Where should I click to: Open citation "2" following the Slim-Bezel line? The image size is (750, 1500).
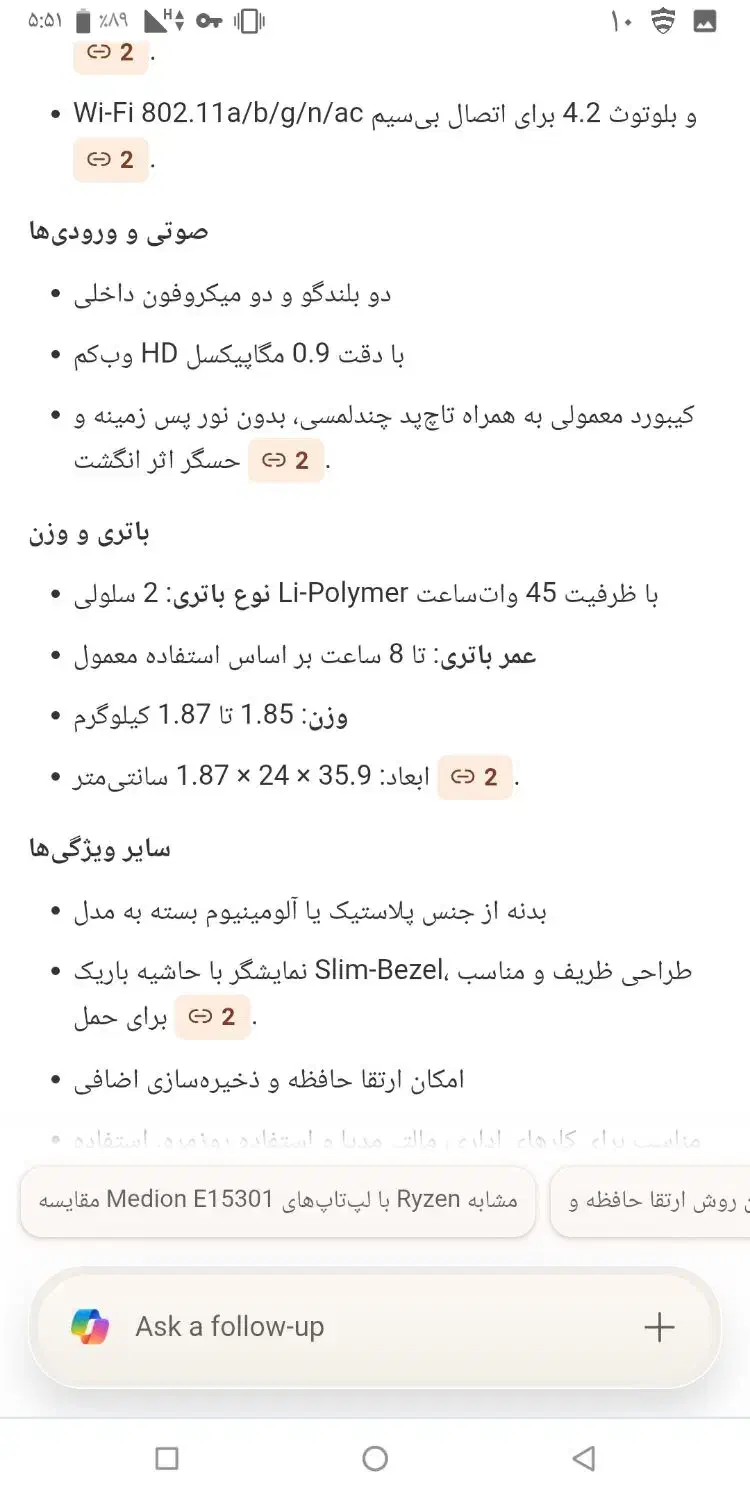212,1017
